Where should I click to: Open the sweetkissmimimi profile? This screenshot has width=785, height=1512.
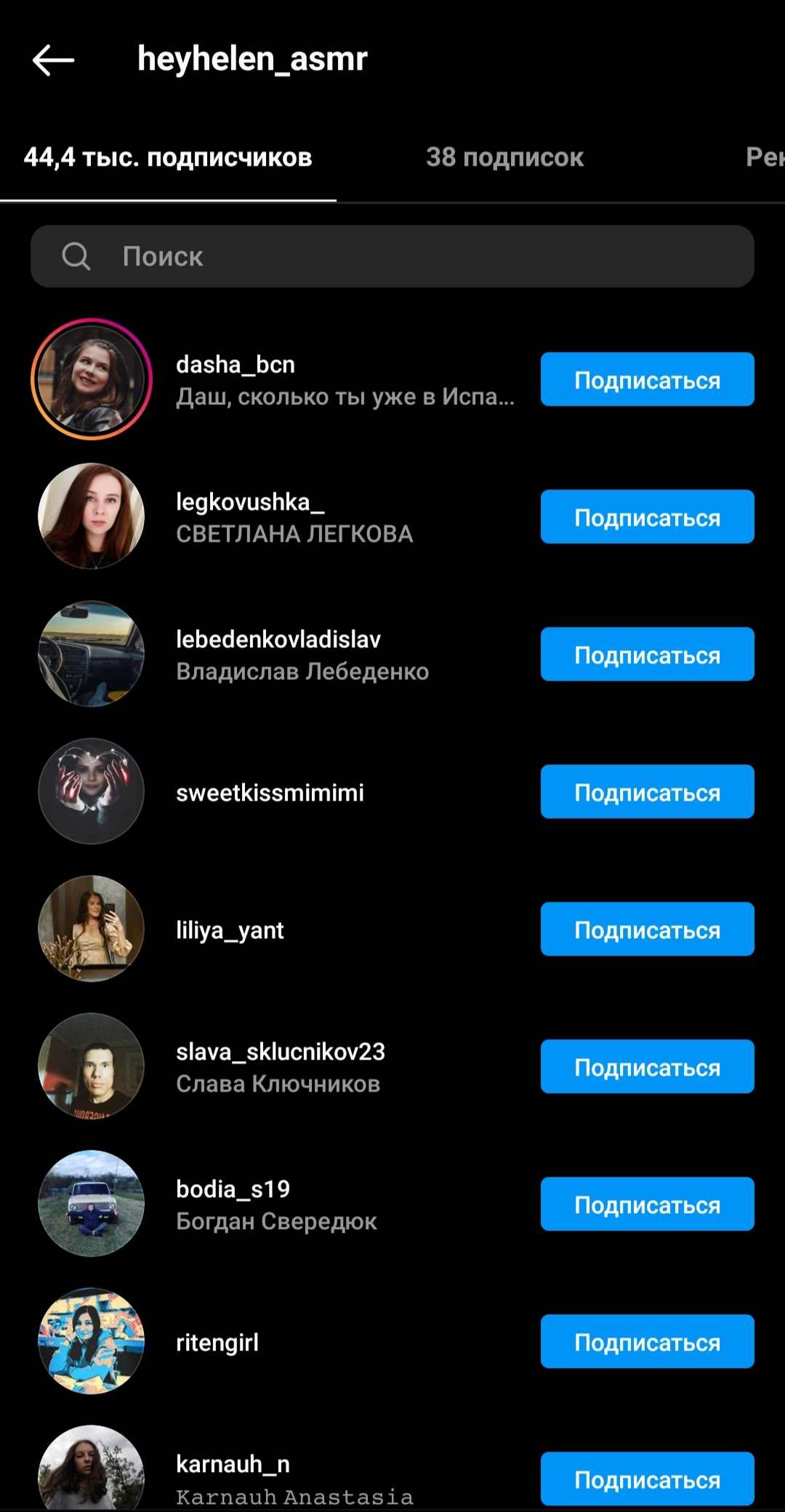point(270,792)
